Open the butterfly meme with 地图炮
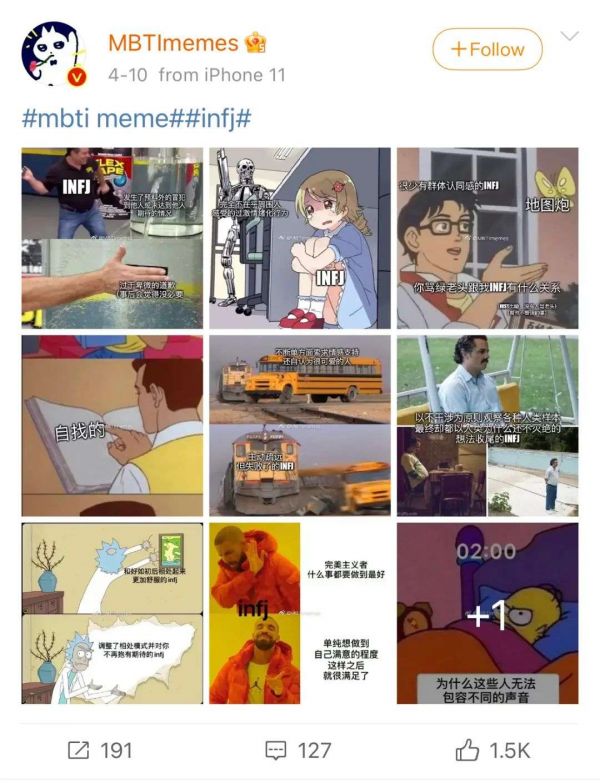Image resolution: width=600 pixels, height=783 pixels. pos(487,238)
